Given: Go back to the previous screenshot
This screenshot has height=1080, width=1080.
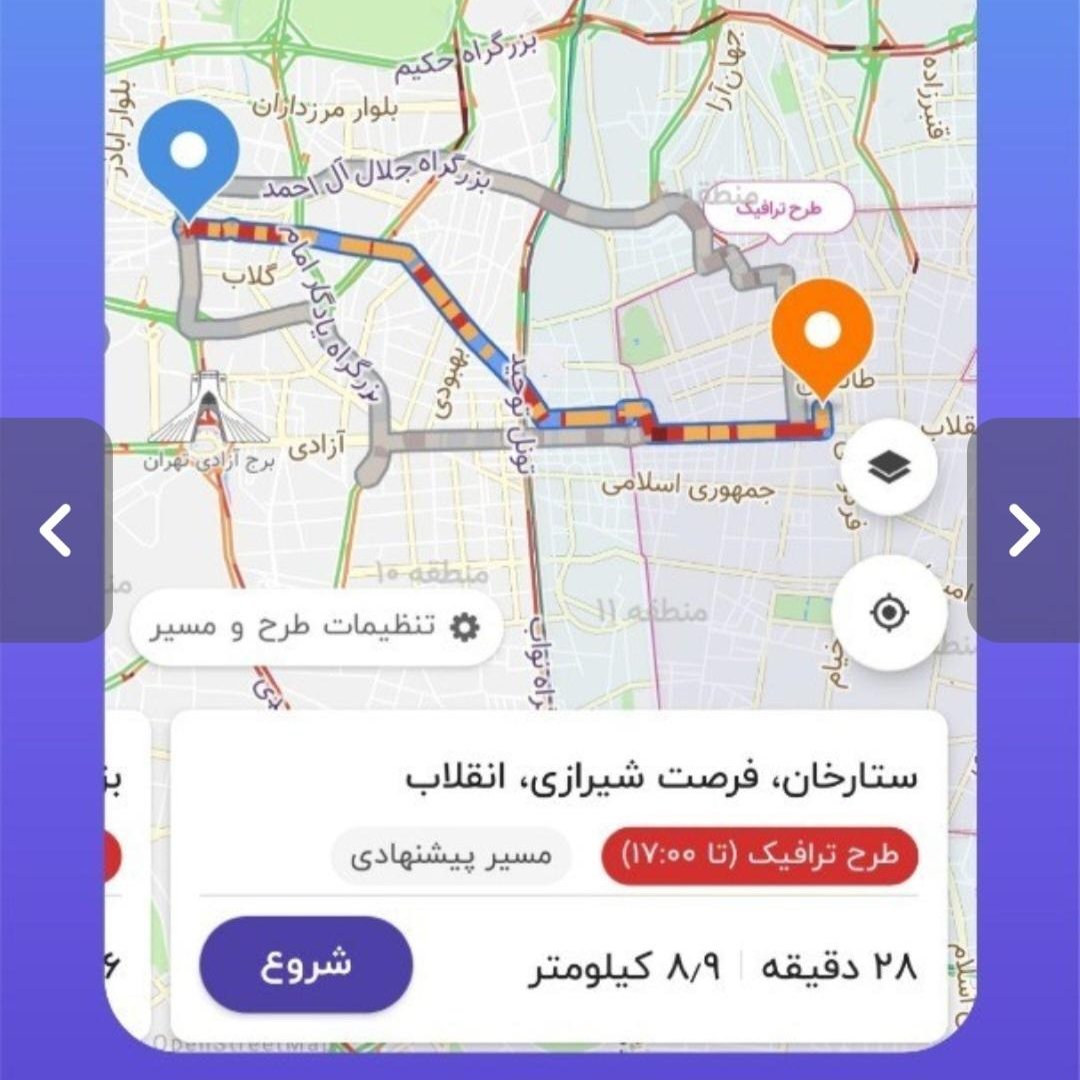Looking at the screenshot, I should [x=55, y=530].
